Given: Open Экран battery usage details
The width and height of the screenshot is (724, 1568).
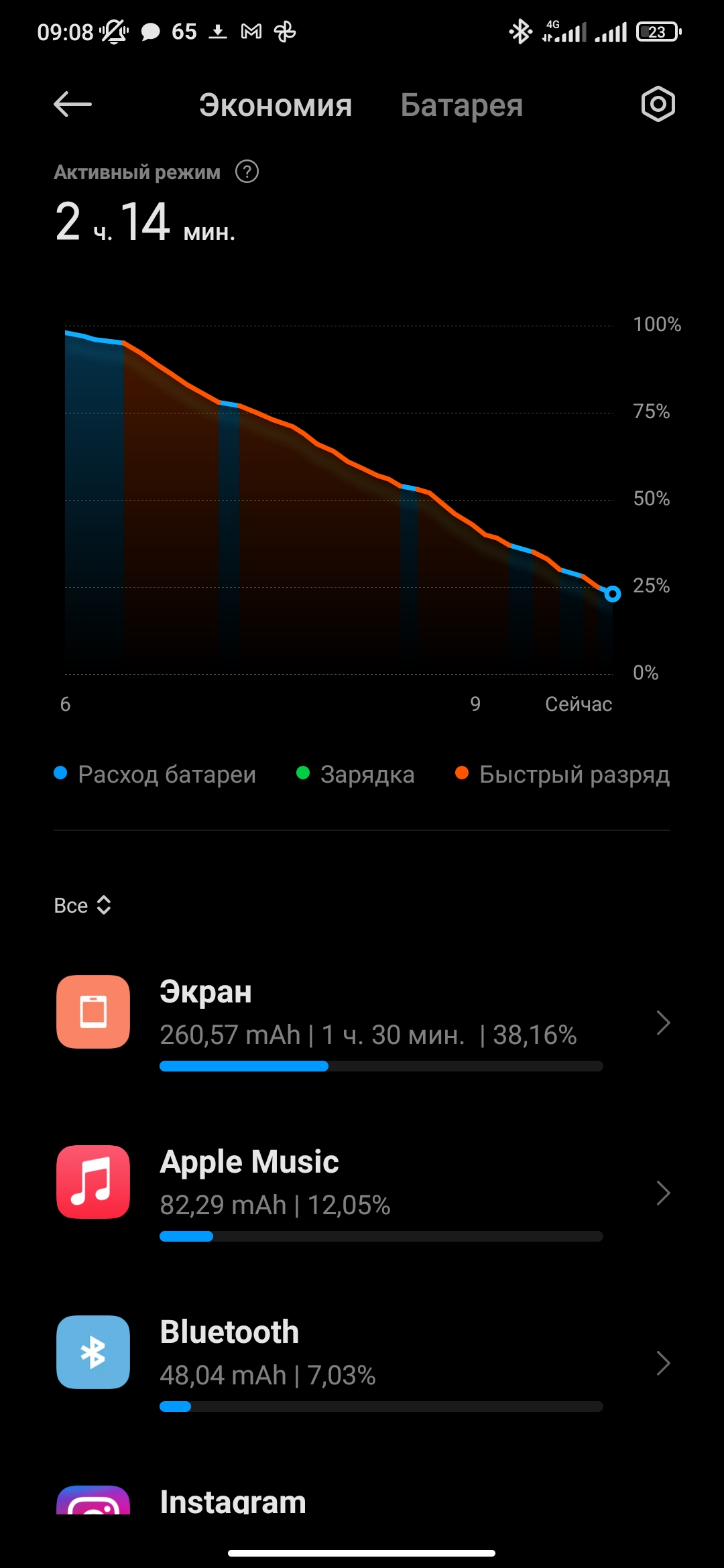Looking at the screenshot, I should coord(362,1023).
